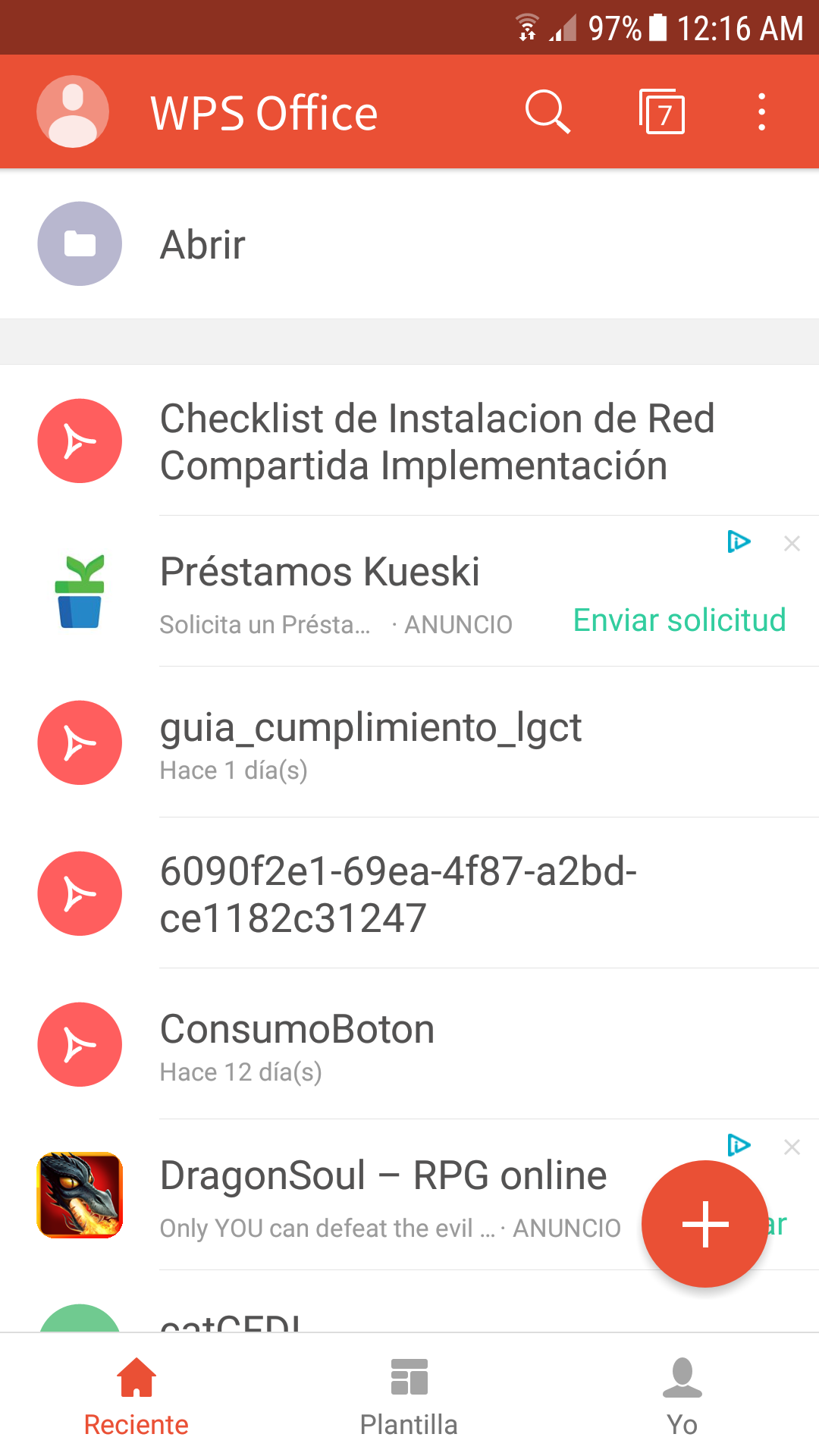
Task: Tap Enviar solicitud on Kueski ad
Action: tap(679, 620)
